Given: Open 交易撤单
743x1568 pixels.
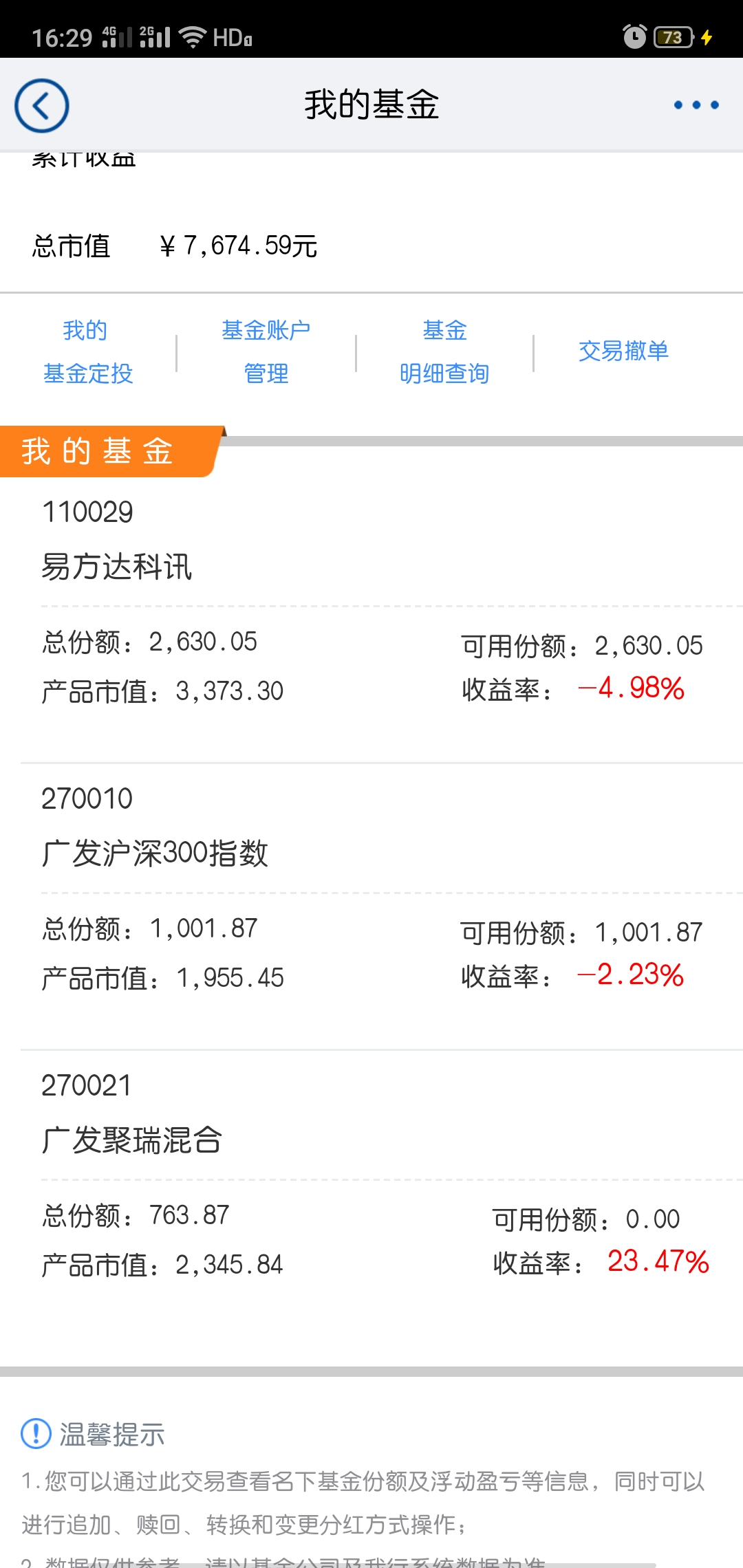Looking at the screenshot, I should [623, 351].
